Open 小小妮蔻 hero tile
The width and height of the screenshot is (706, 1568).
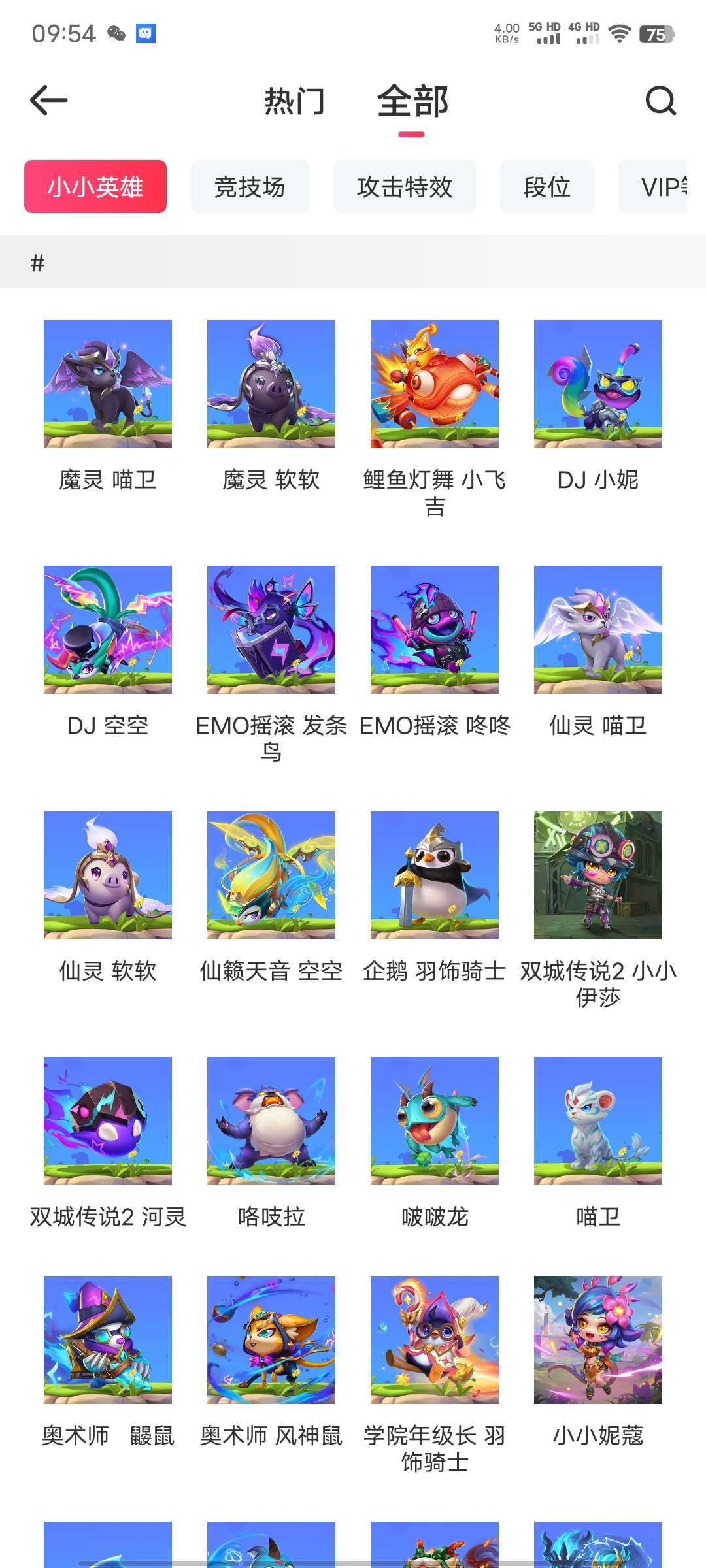(598, 1340)
